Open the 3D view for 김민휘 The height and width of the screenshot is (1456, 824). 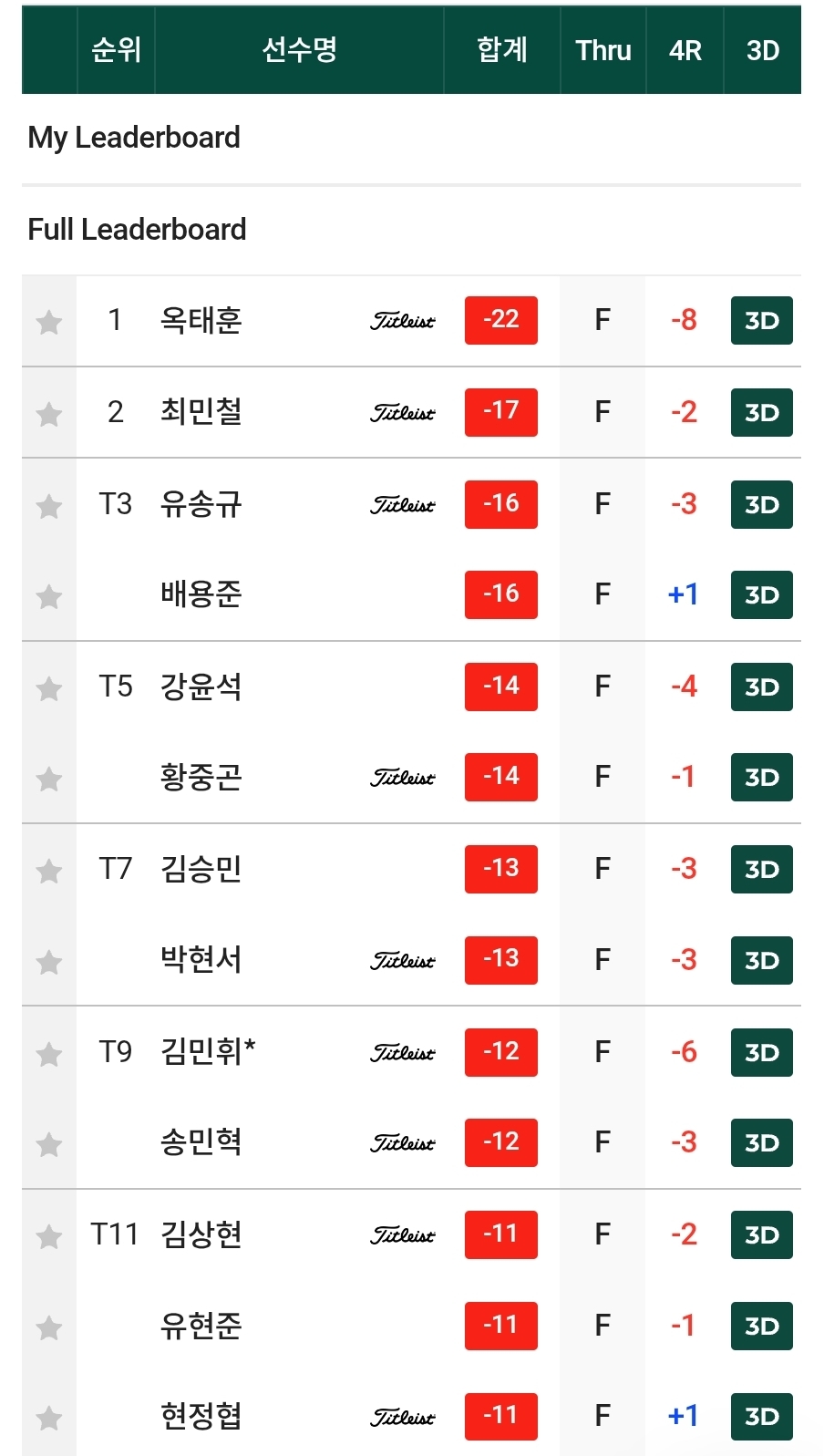click(761, 1052)
